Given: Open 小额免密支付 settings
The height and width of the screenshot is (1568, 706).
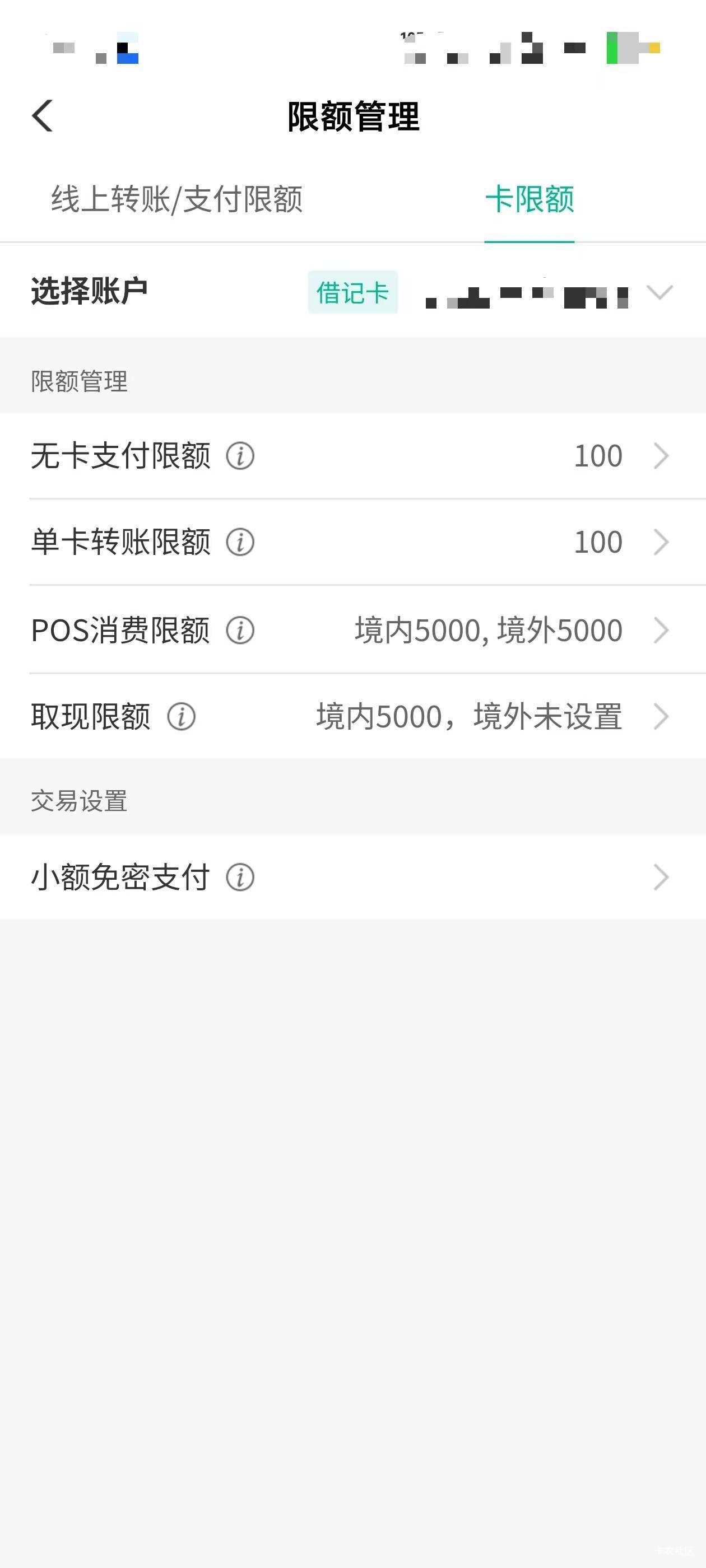Looking at the screenshot, I should coord(352,877).
